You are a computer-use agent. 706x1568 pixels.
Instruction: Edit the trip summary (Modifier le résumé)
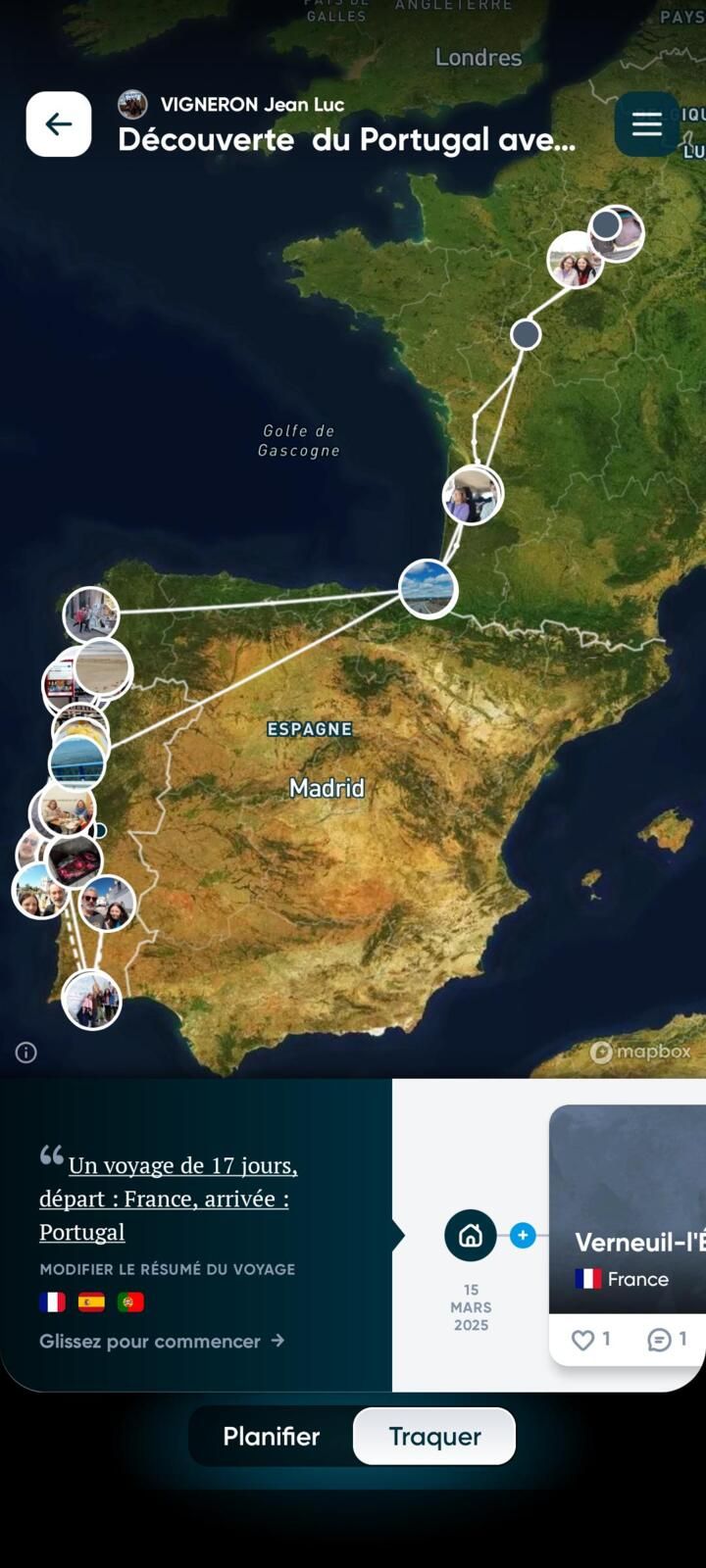click(167, 1269)
